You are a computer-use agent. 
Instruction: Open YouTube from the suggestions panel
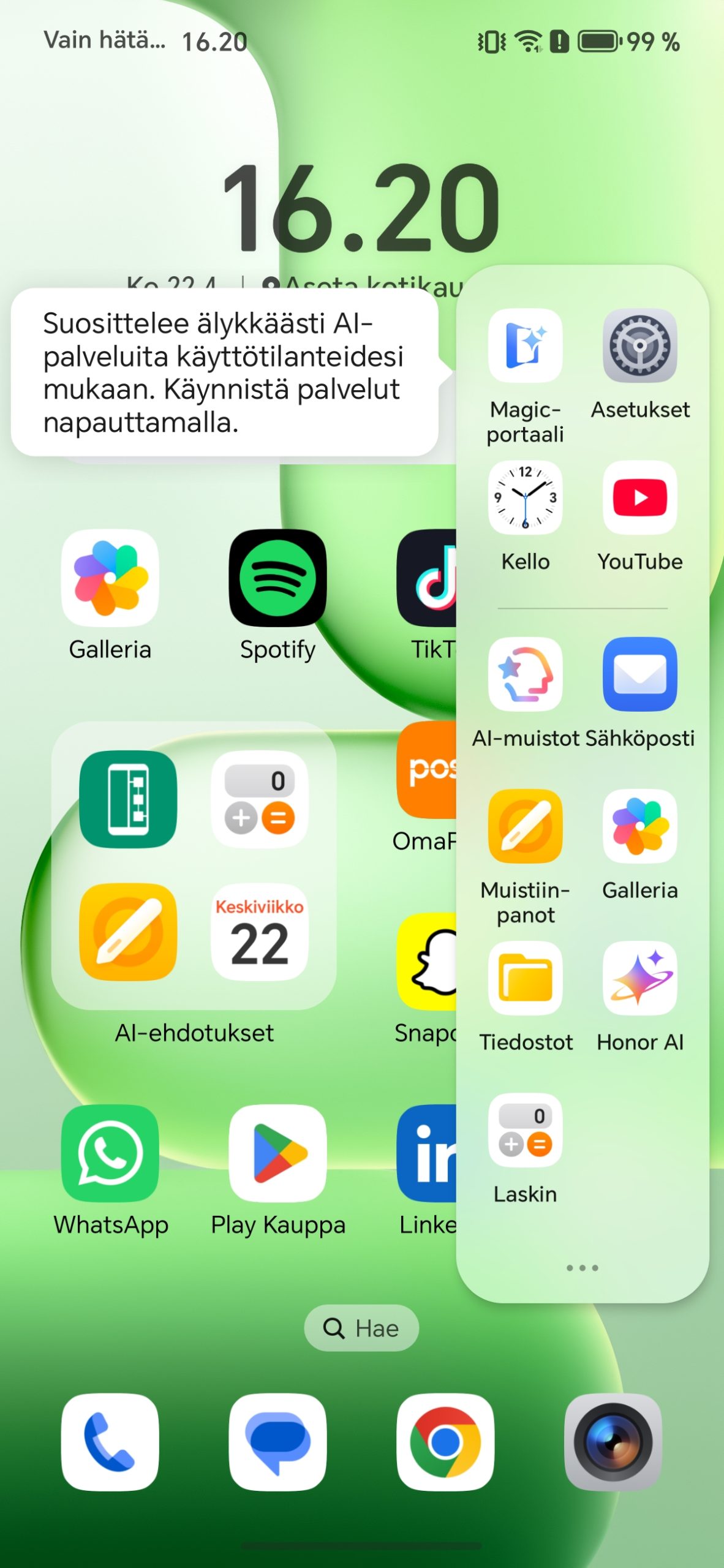pyautogui.click(x=639, y=497)
